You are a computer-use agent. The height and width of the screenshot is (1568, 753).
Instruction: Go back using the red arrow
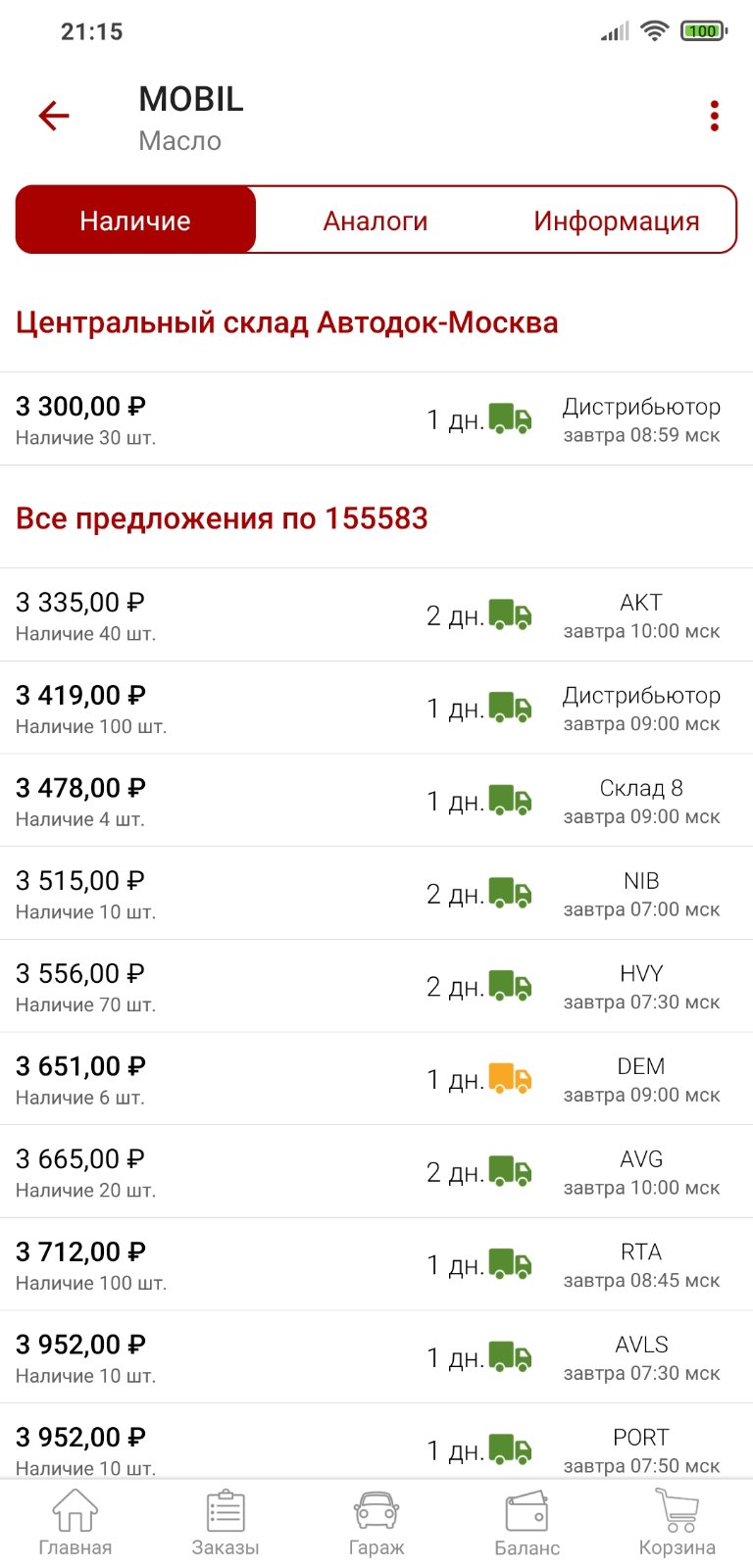(54, 116)
